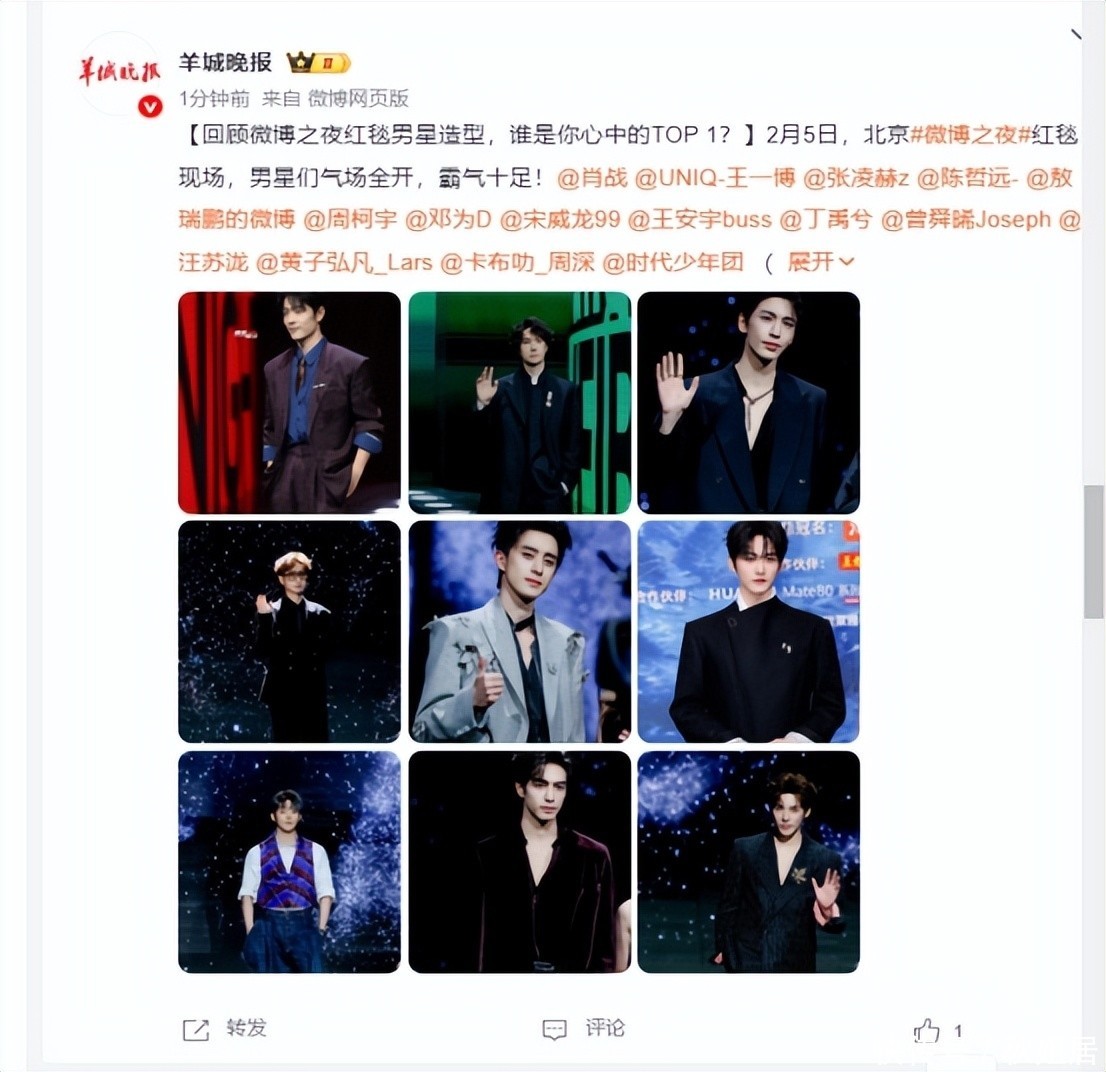
Task: Open @宋威龙99 mention
Action: click(x=560, y=219)
